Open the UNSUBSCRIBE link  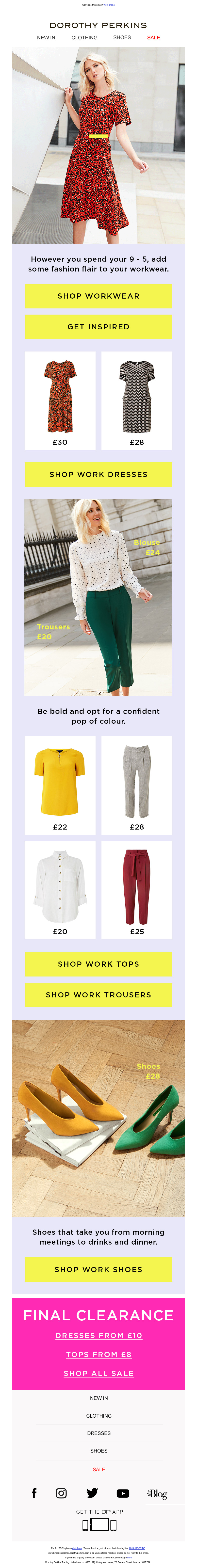137,1548
